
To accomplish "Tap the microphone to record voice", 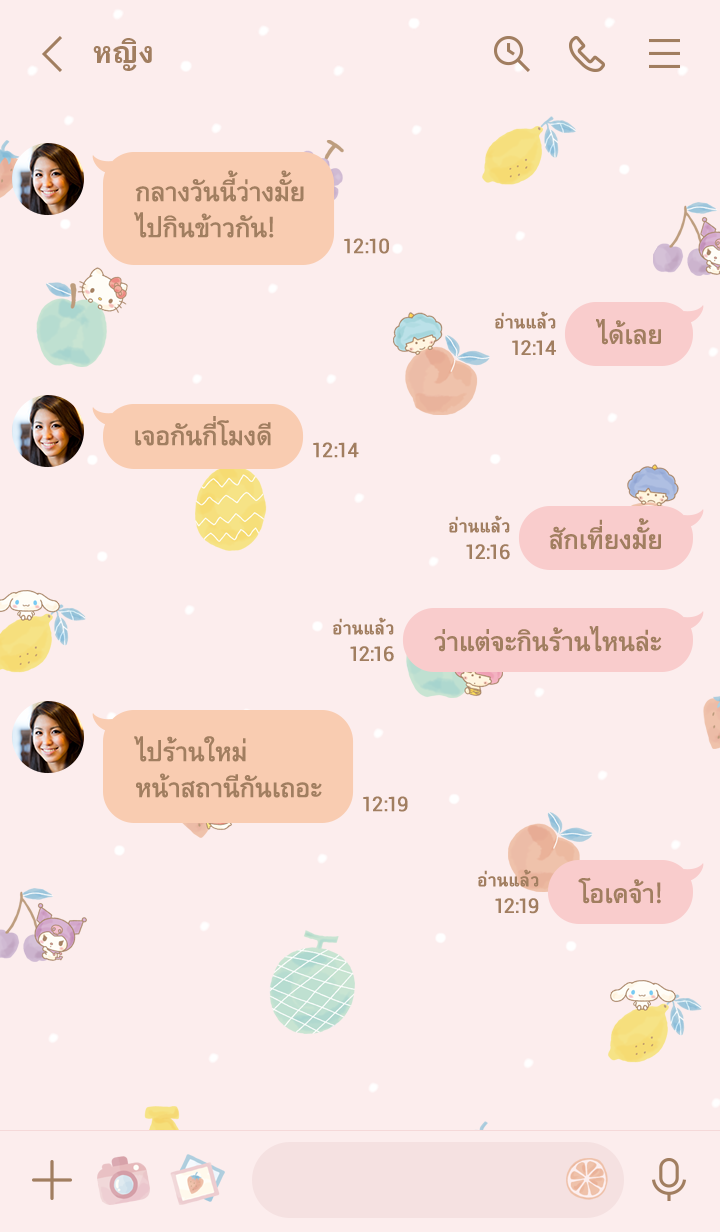I will click(669, 1180).
